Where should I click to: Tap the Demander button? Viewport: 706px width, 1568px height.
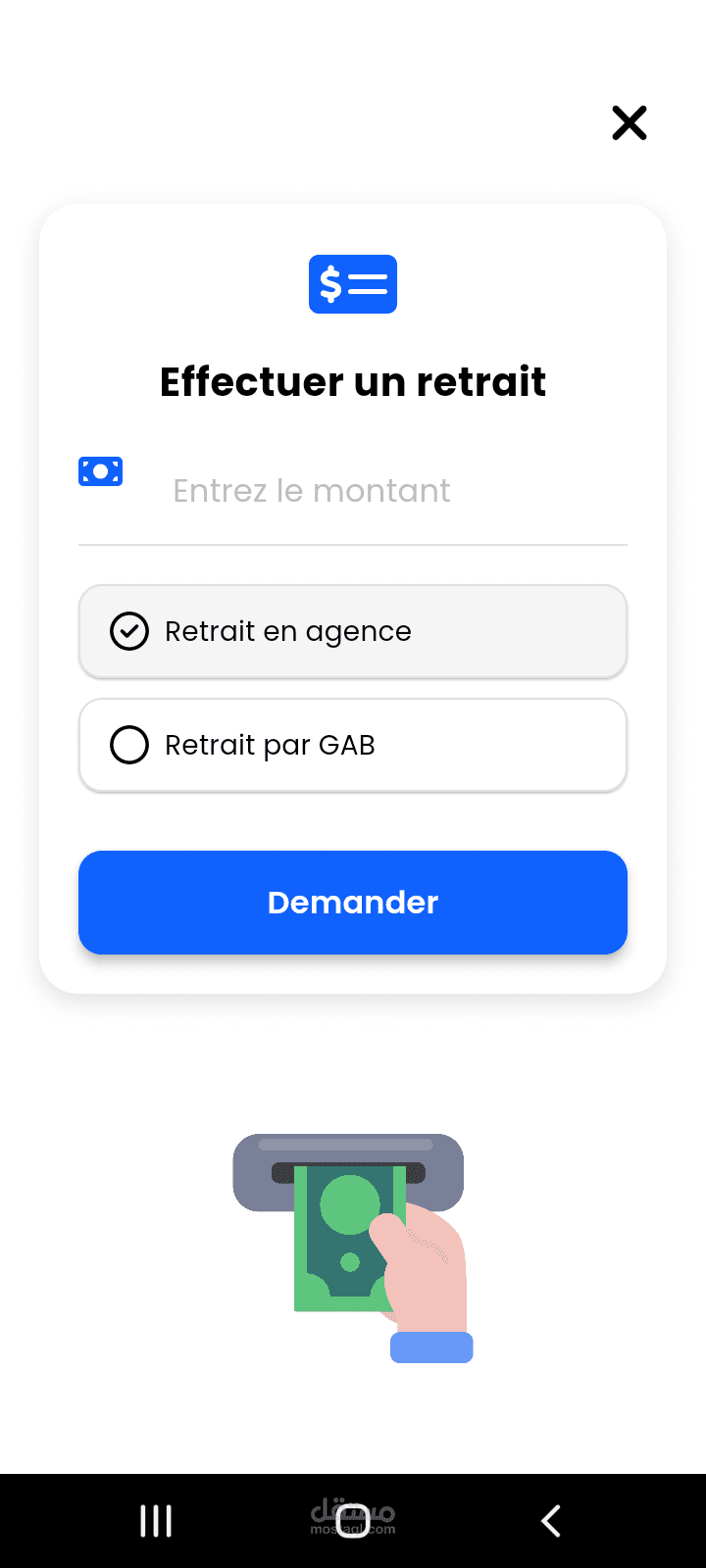(x=353, y=903)
